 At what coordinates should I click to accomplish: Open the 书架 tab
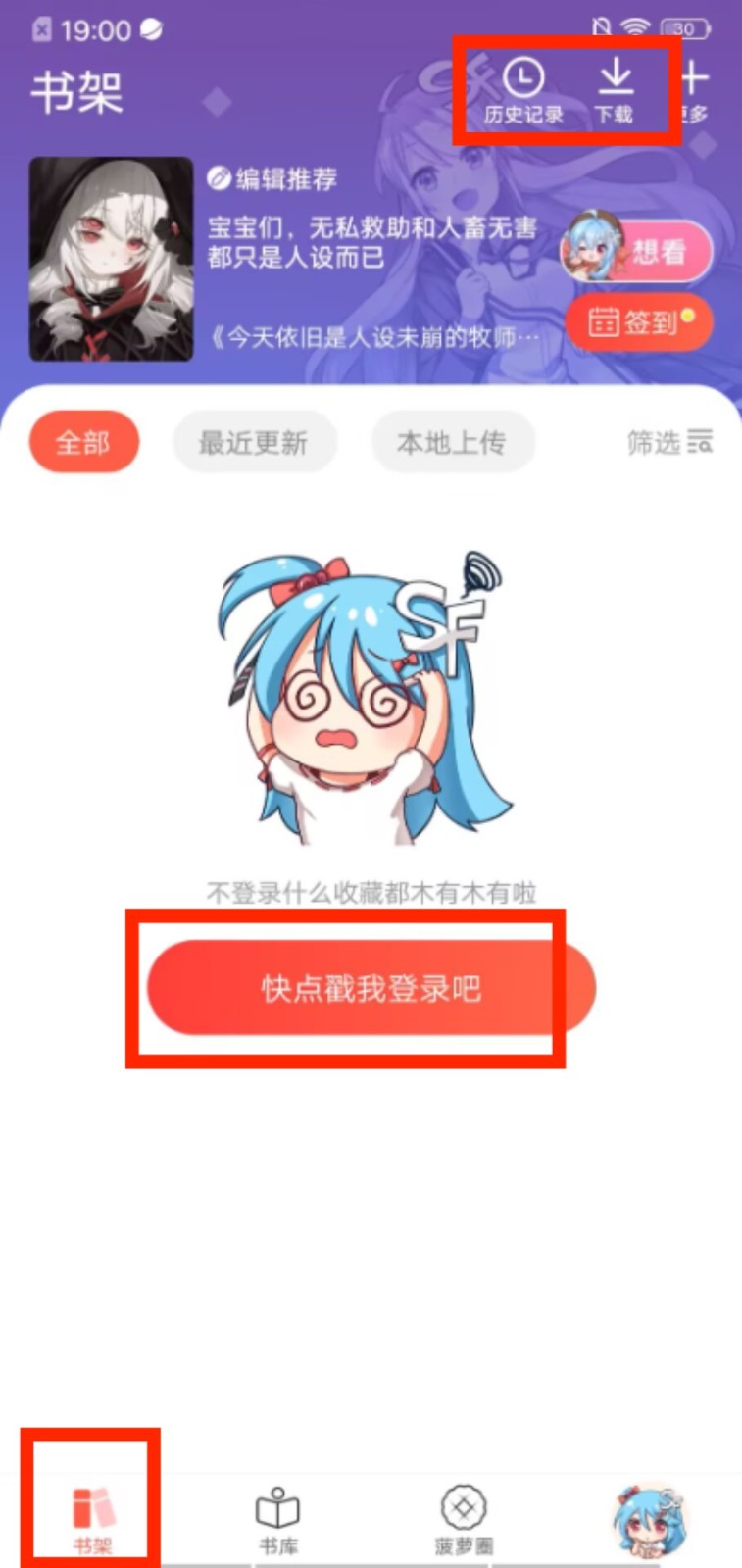93,1520
